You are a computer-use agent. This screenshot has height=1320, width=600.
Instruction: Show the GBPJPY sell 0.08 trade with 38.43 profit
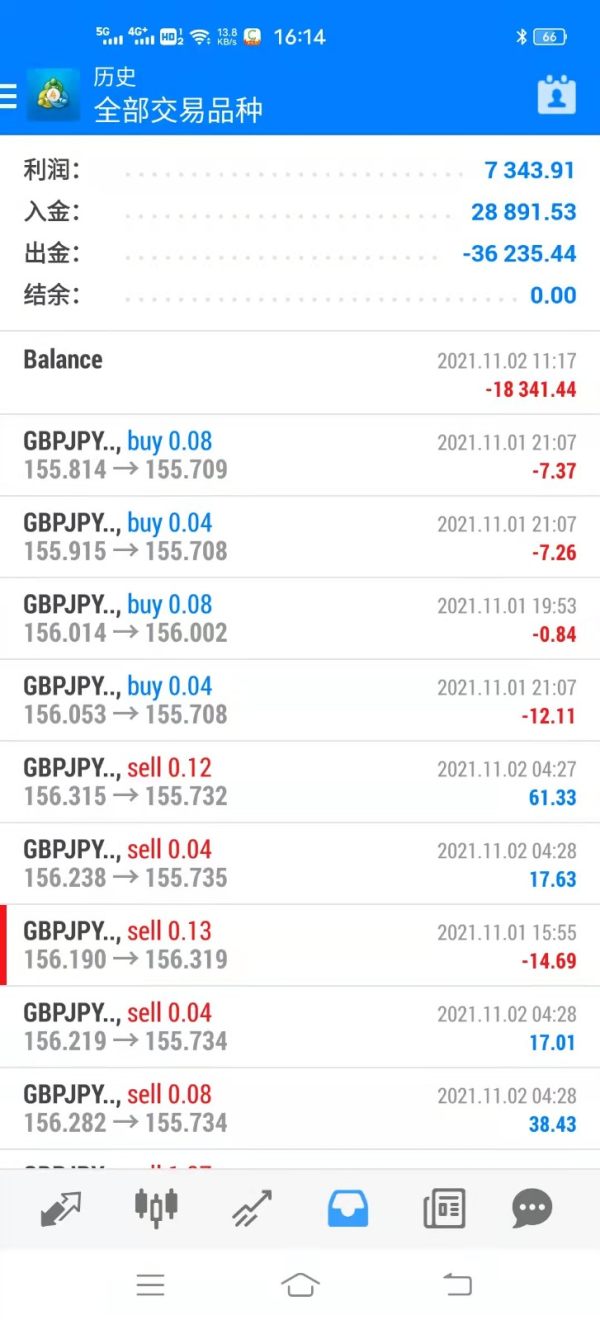[x=300, y=1108]
